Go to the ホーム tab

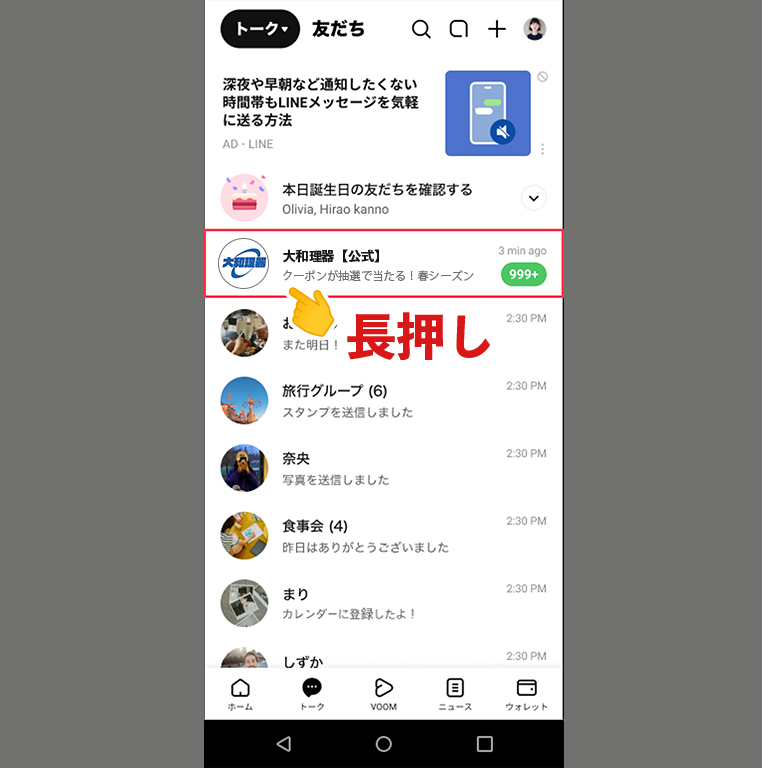click(240, 693)
